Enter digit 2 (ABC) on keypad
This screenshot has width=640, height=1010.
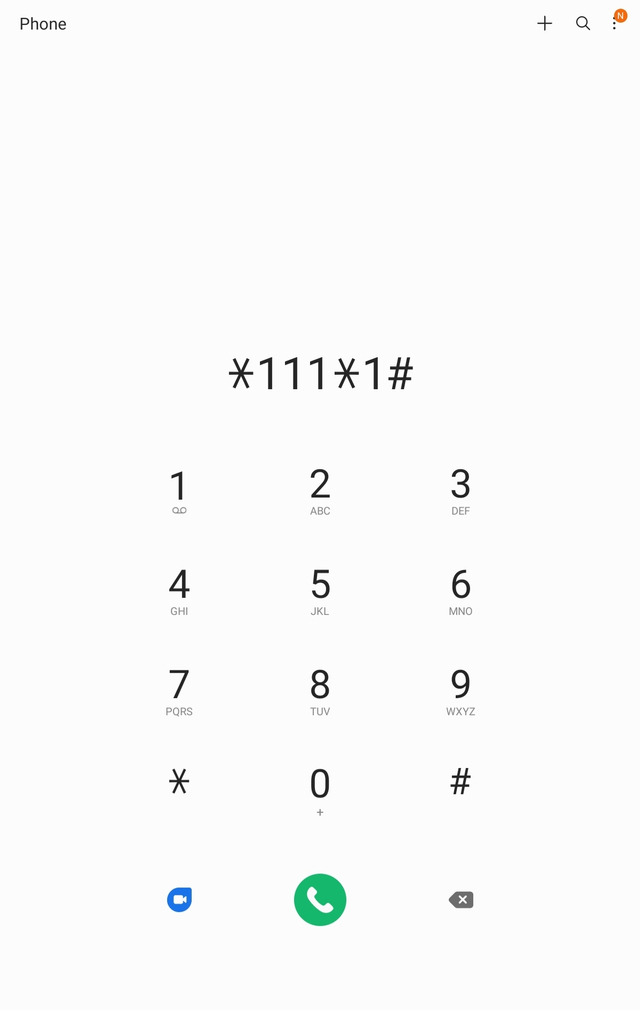pos(320,492)
